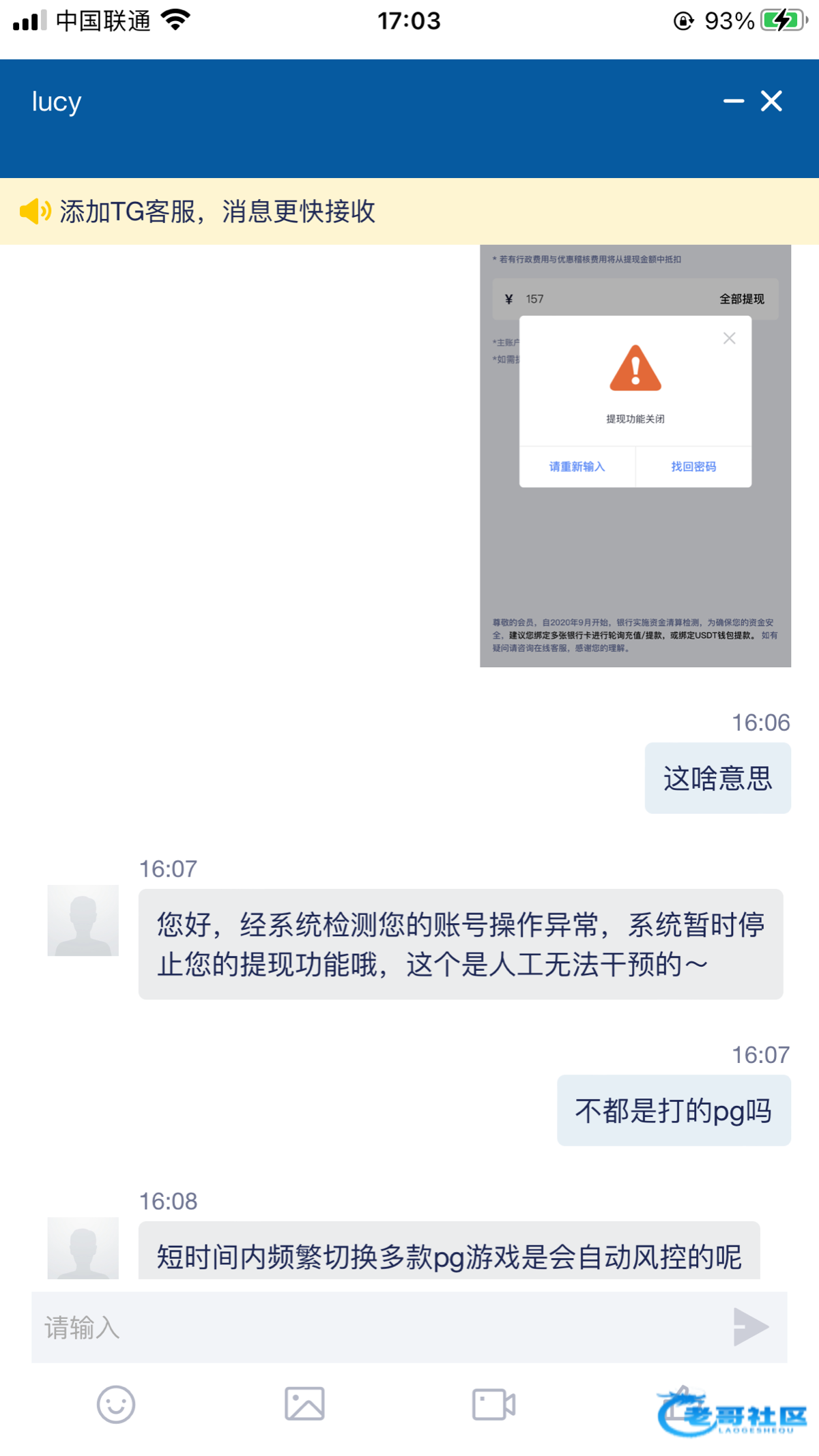Open the emoji picker
This screenshot has height=1456, width=819.
click(x=116, y=1405)
